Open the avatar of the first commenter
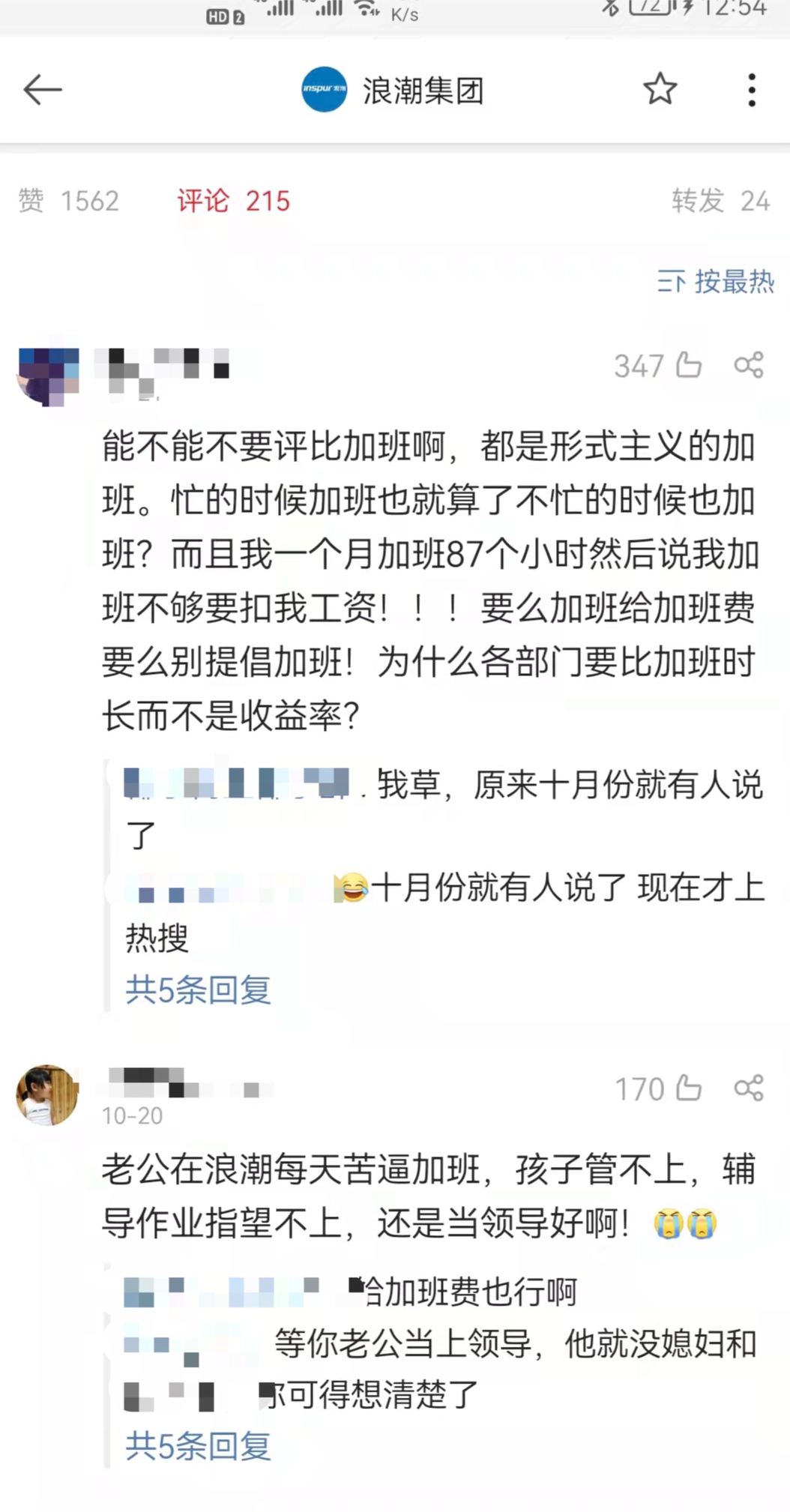 (47, 375)
